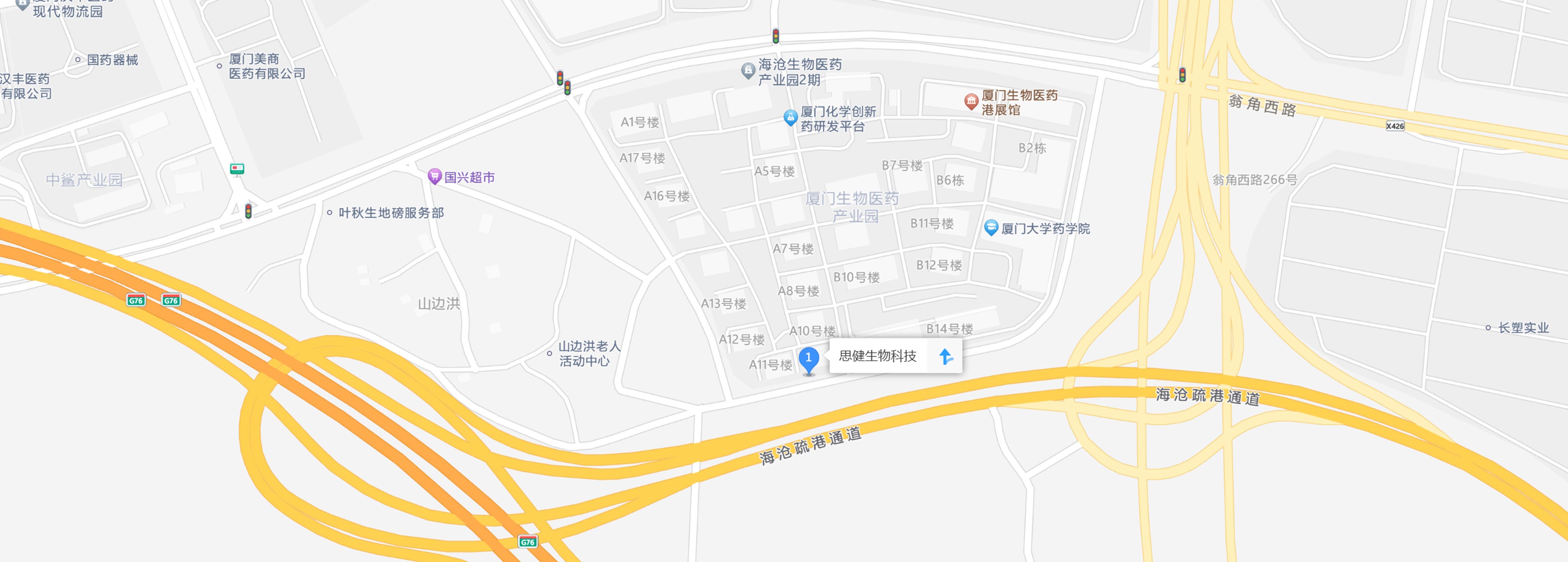
Task: Select the 海沧生物医药产业园2期 map marker
Action: point(748,70)
